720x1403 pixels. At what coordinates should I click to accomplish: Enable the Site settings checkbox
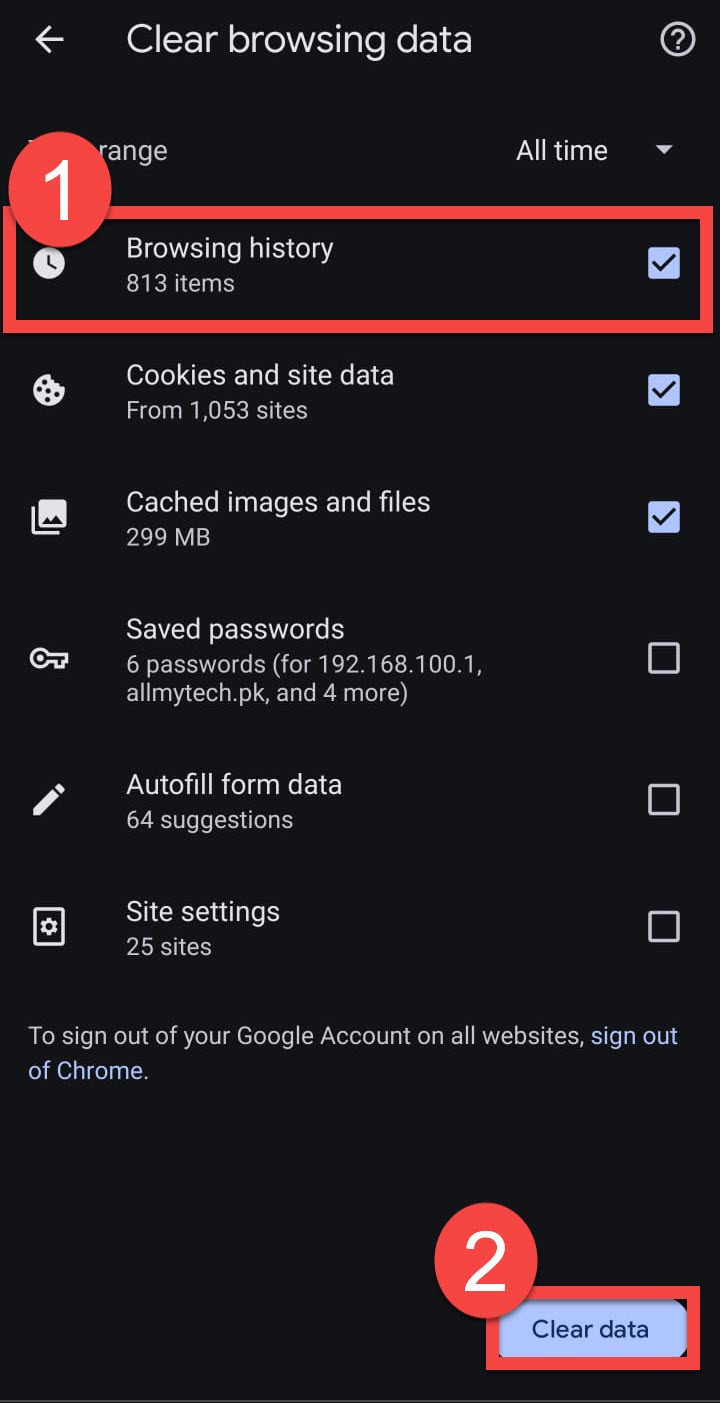[663, 926]
